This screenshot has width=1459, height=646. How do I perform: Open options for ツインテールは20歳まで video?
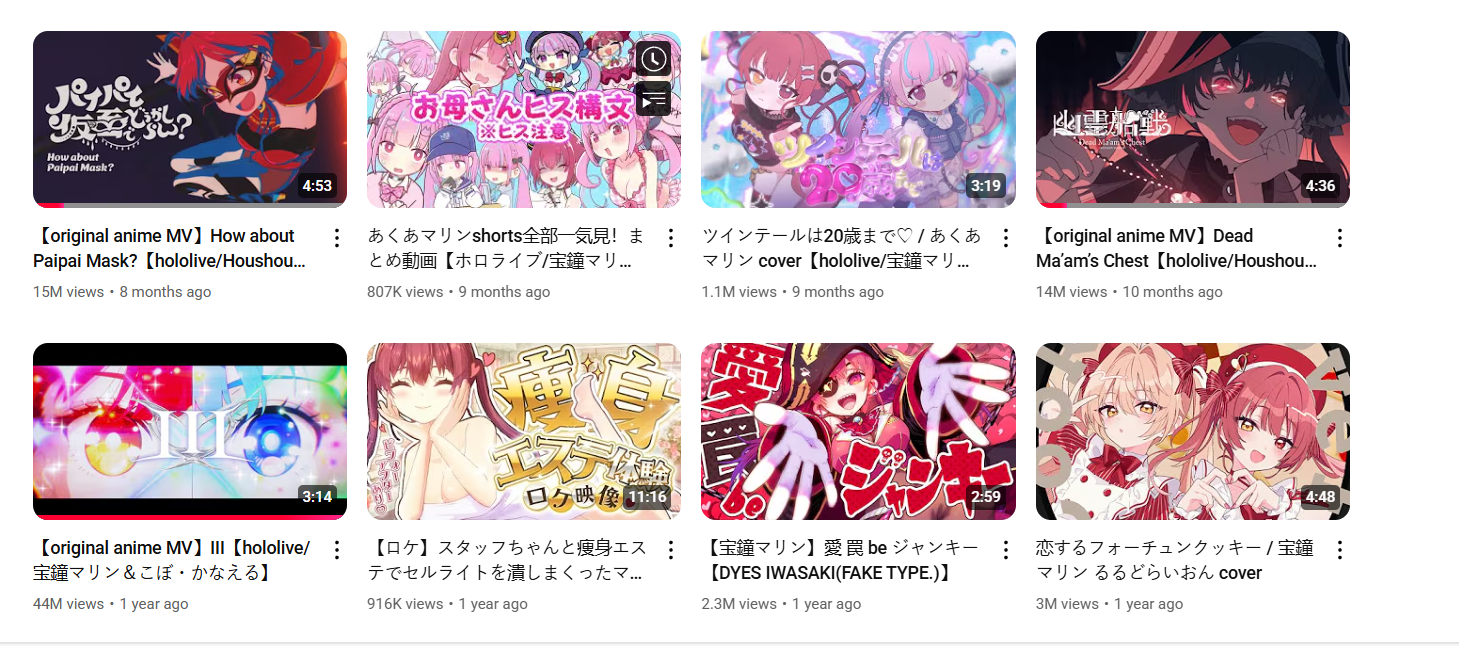1006,238
